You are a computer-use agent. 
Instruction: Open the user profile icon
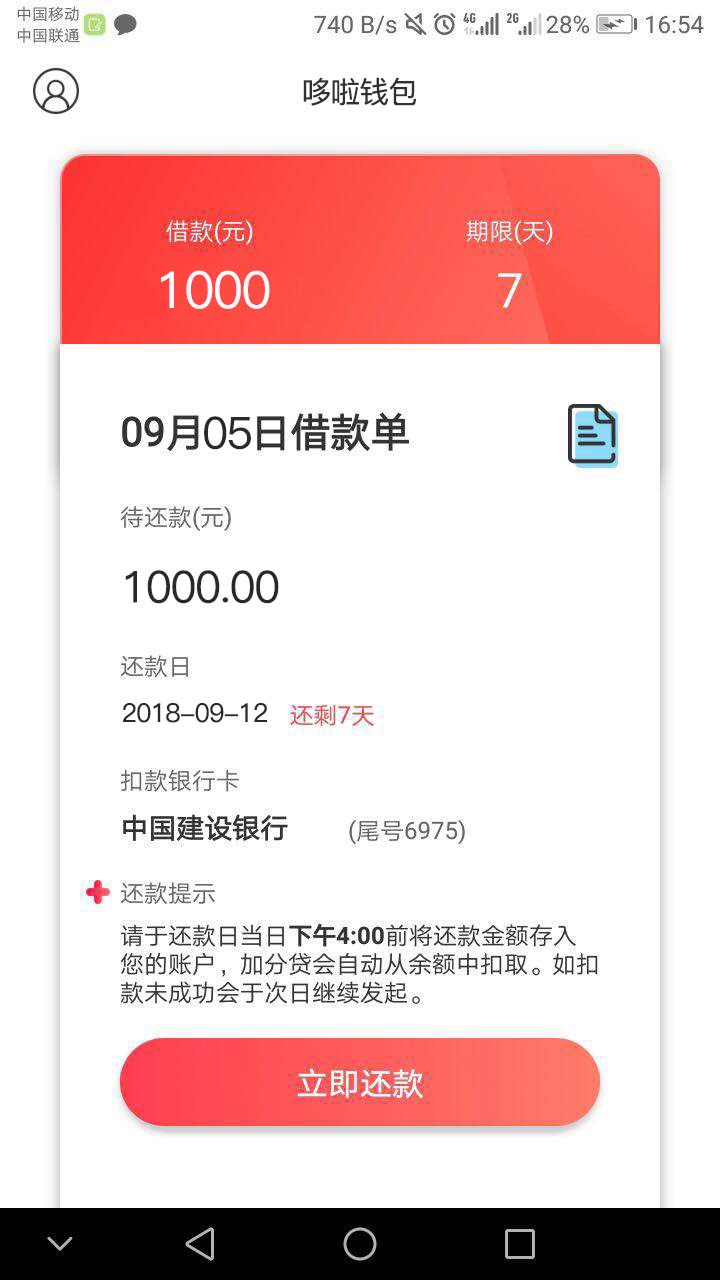click(56, 91)
